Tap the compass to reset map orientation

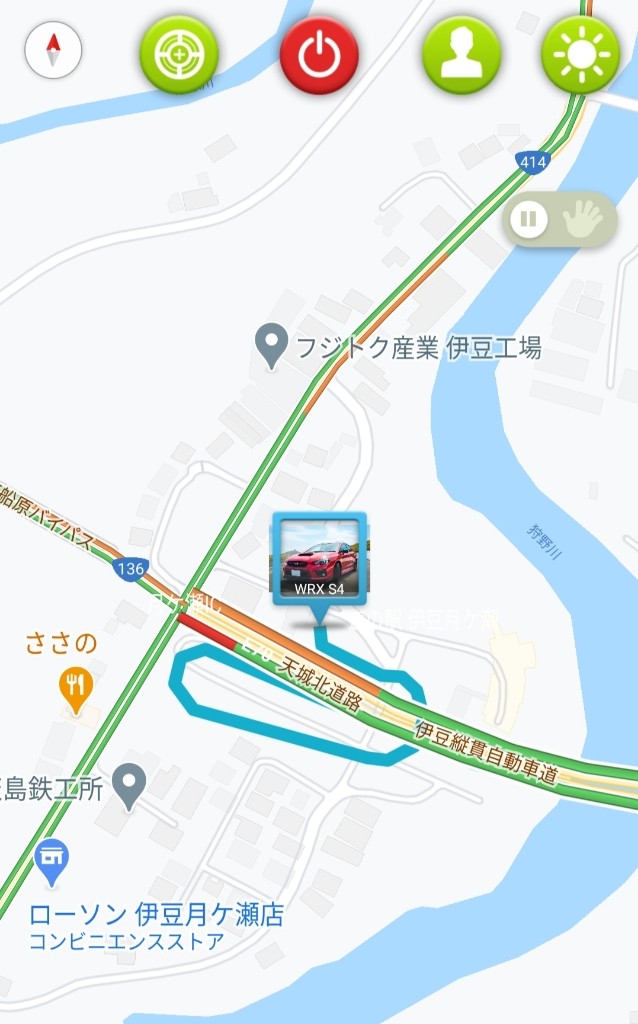[53, 49]
